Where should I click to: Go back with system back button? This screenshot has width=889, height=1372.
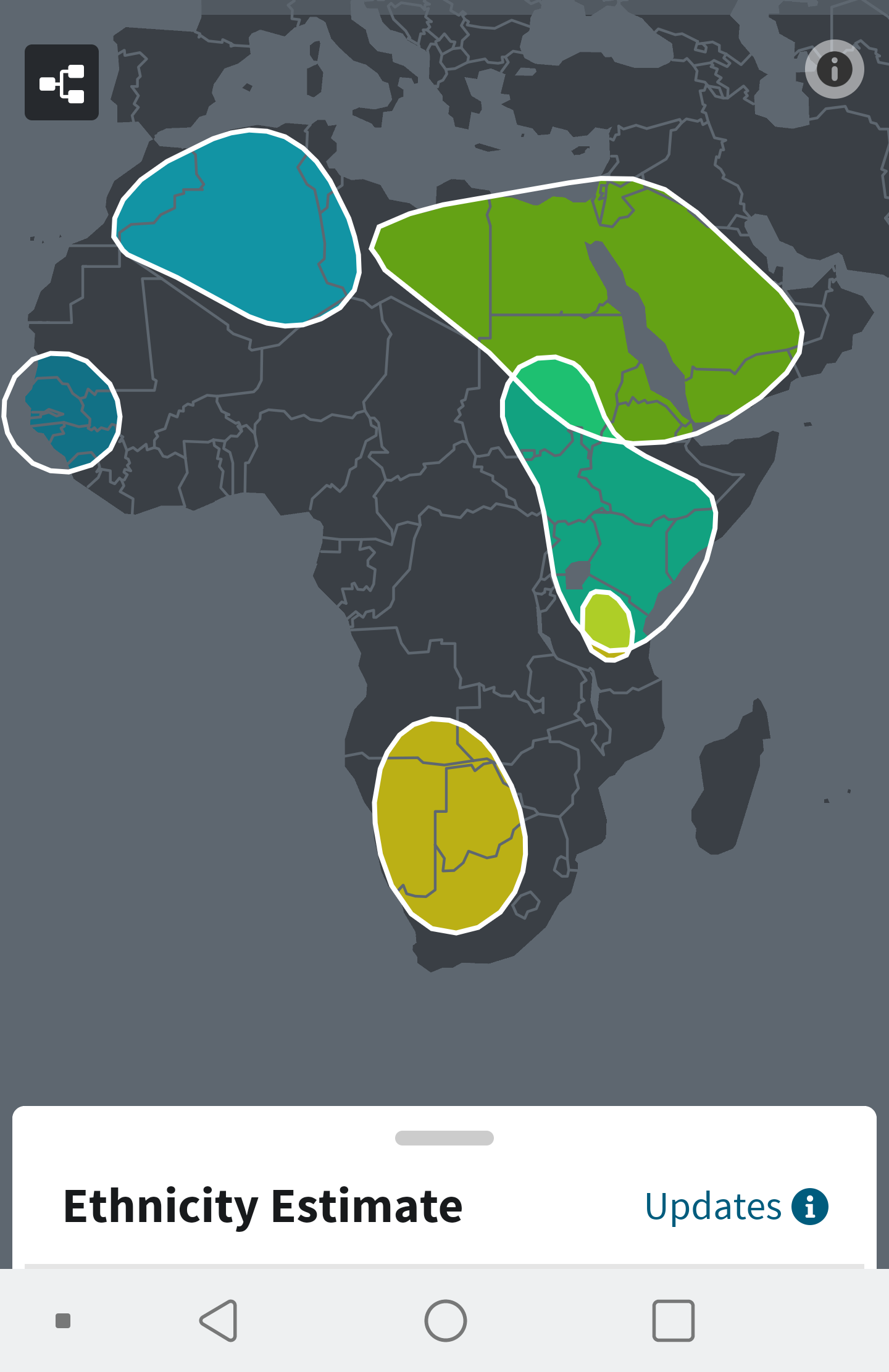pos(219,1321)
